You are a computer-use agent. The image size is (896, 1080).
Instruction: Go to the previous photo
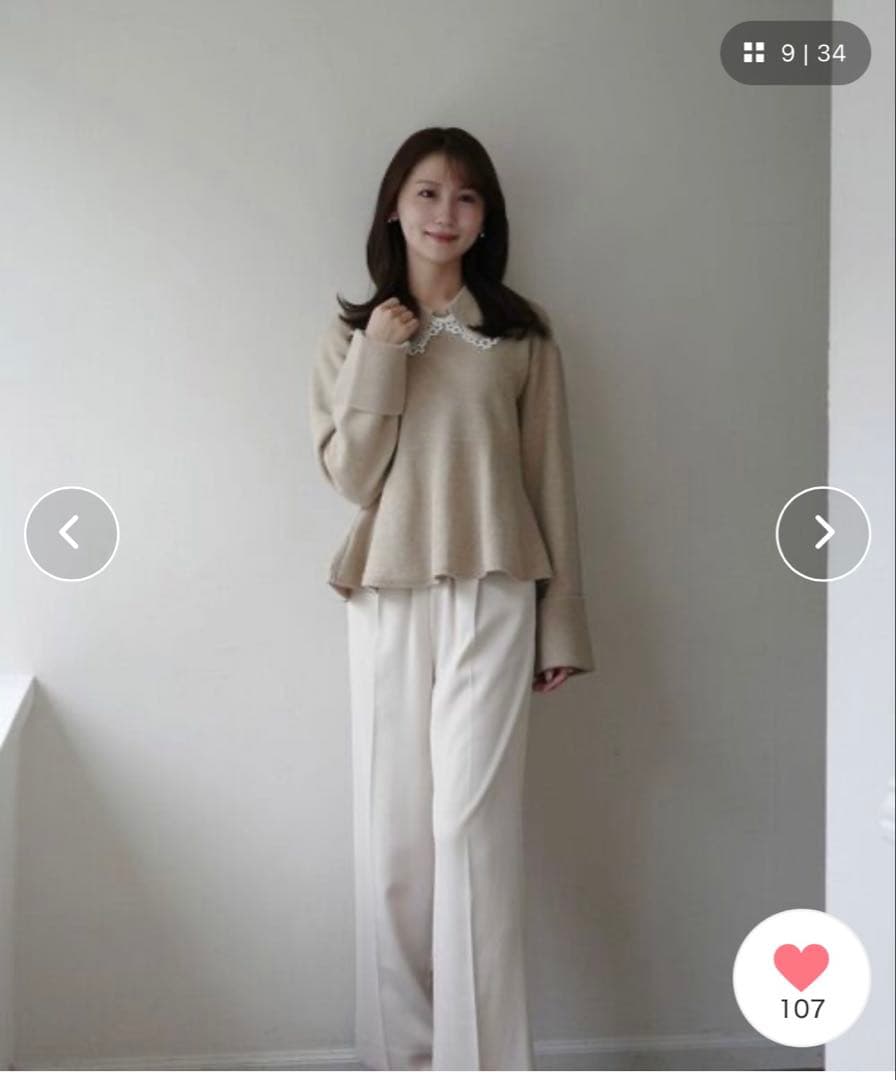pos(71,533)
